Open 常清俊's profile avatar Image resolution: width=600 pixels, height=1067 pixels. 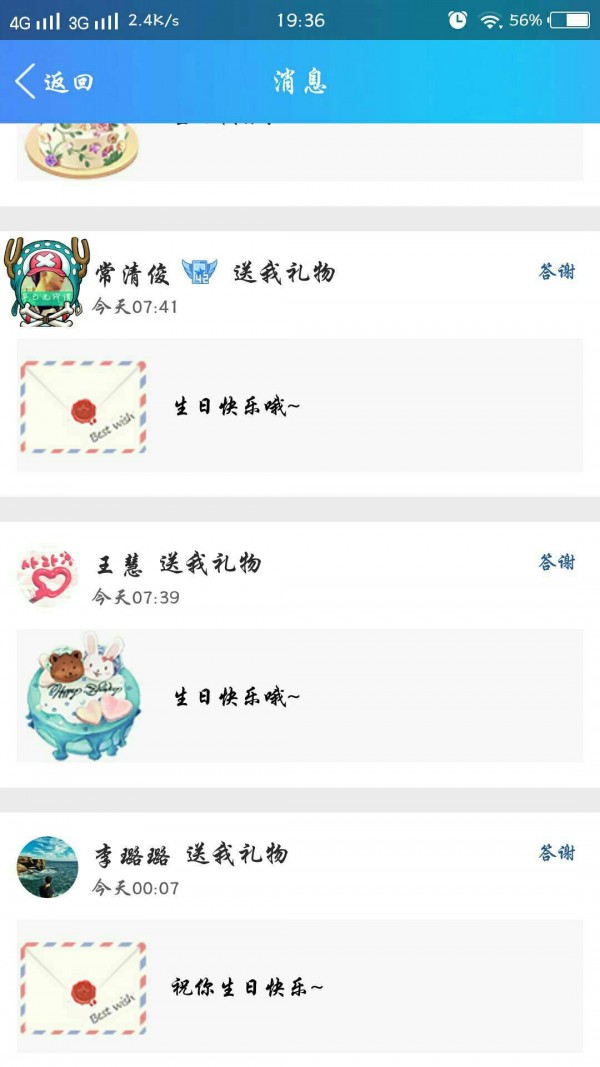point(47,283)
